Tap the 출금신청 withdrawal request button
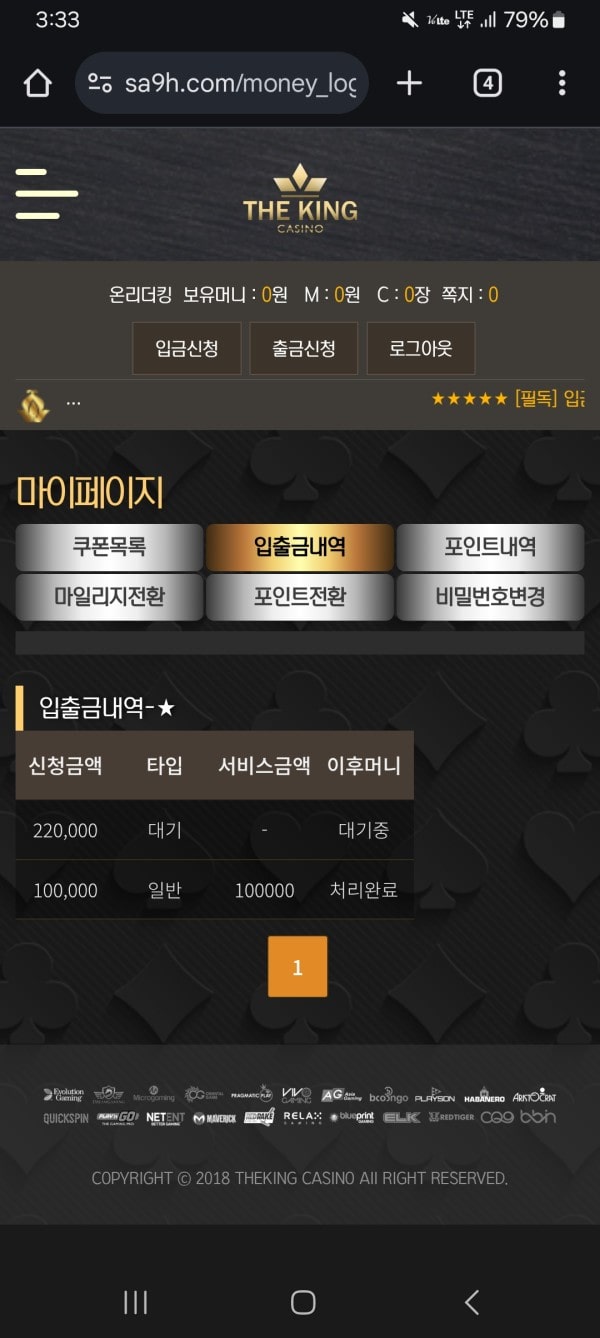600x1338 pixels. click(x=304, y=348)
